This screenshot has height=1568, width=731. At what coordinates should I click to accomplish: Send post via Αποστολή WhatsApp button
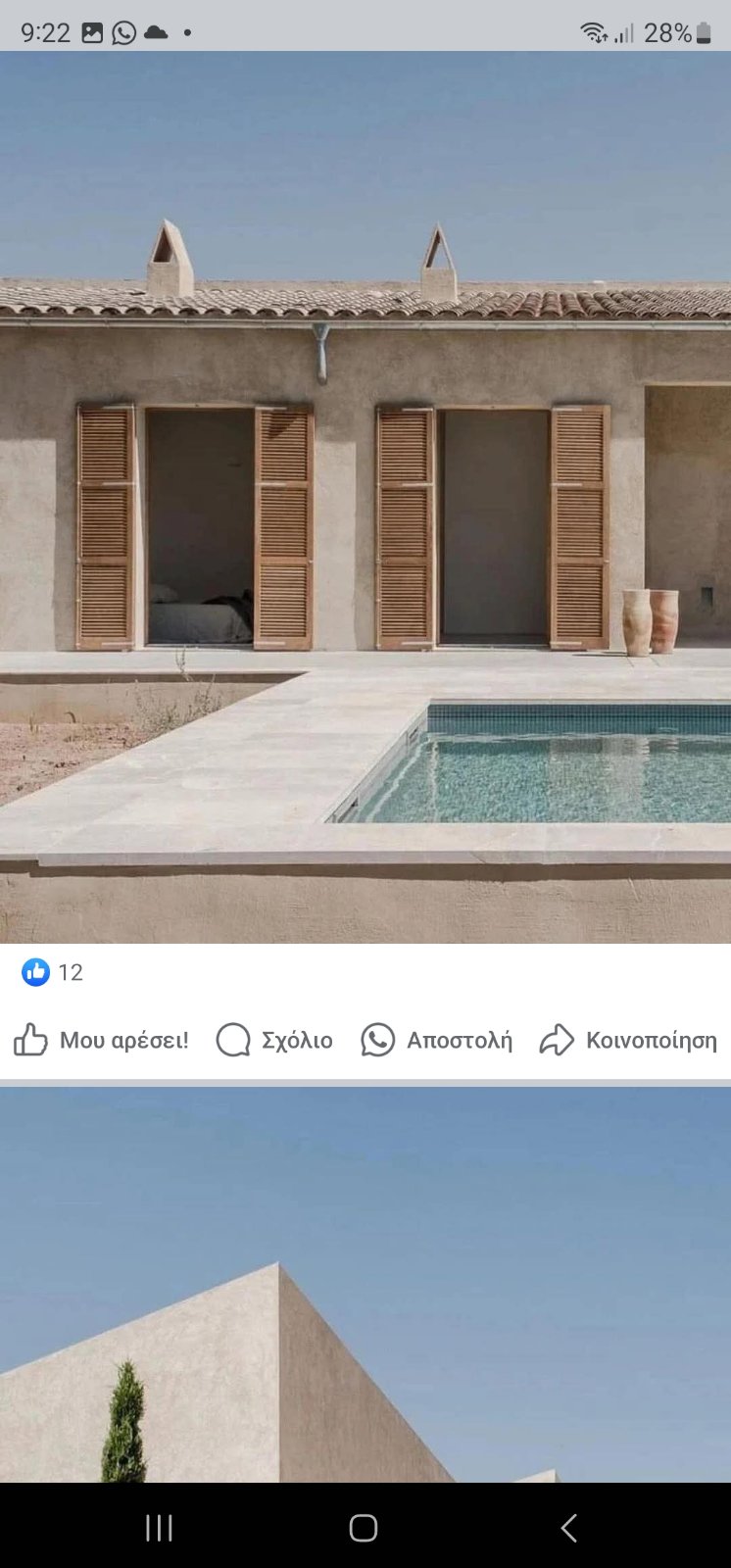click(x=437, y=1040)
